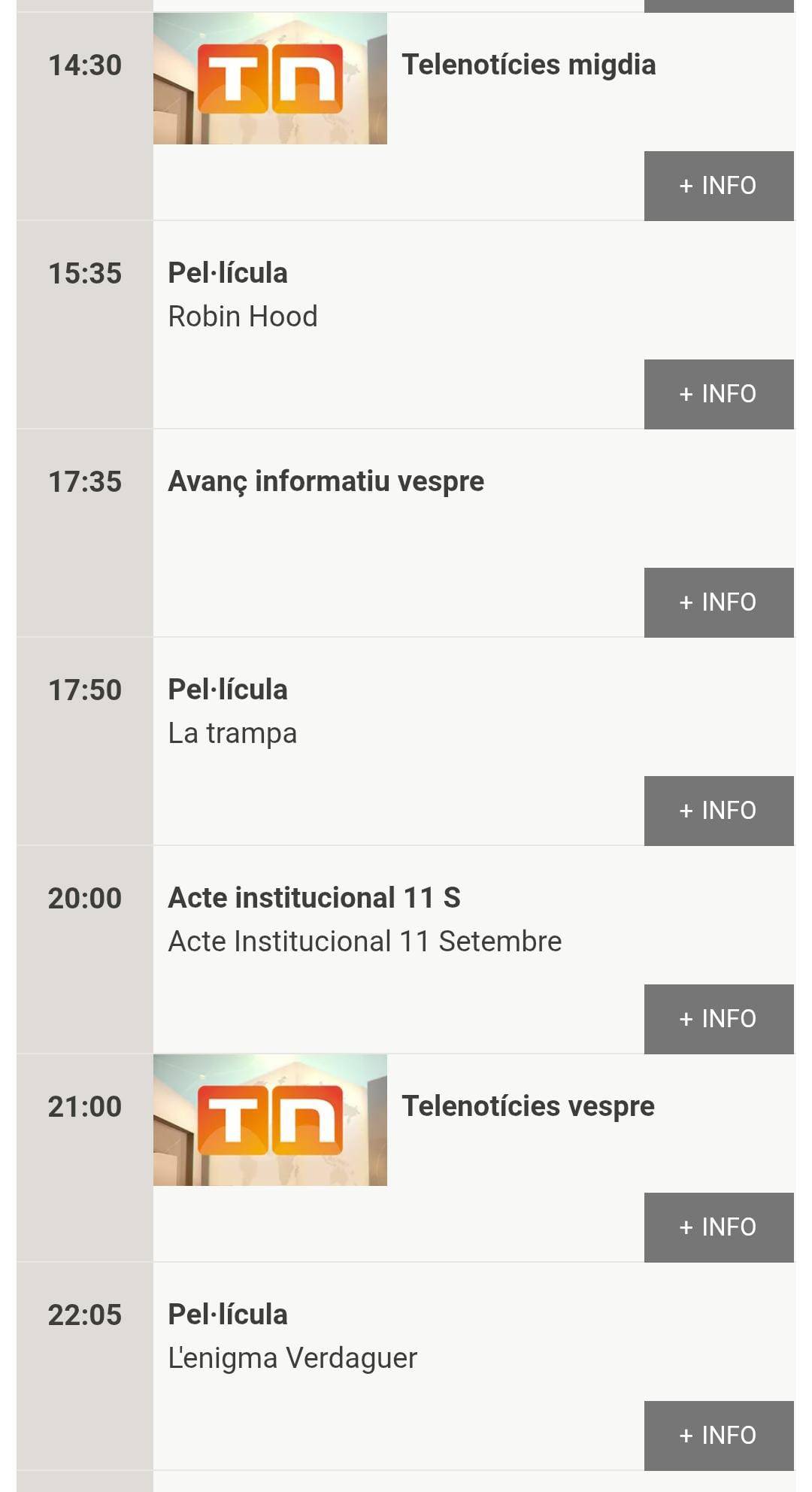Image resolution: width=812 pixels, height=1492 pixels.
Task: Show + INFO for Telenotícies vespre
Action: tap(718, 1227)
